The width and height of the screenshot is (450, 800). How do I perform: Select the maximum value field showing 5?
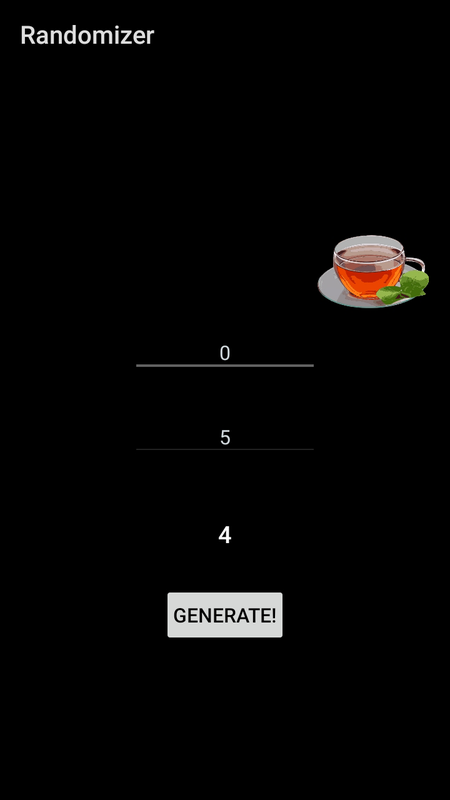pos(224,437)
